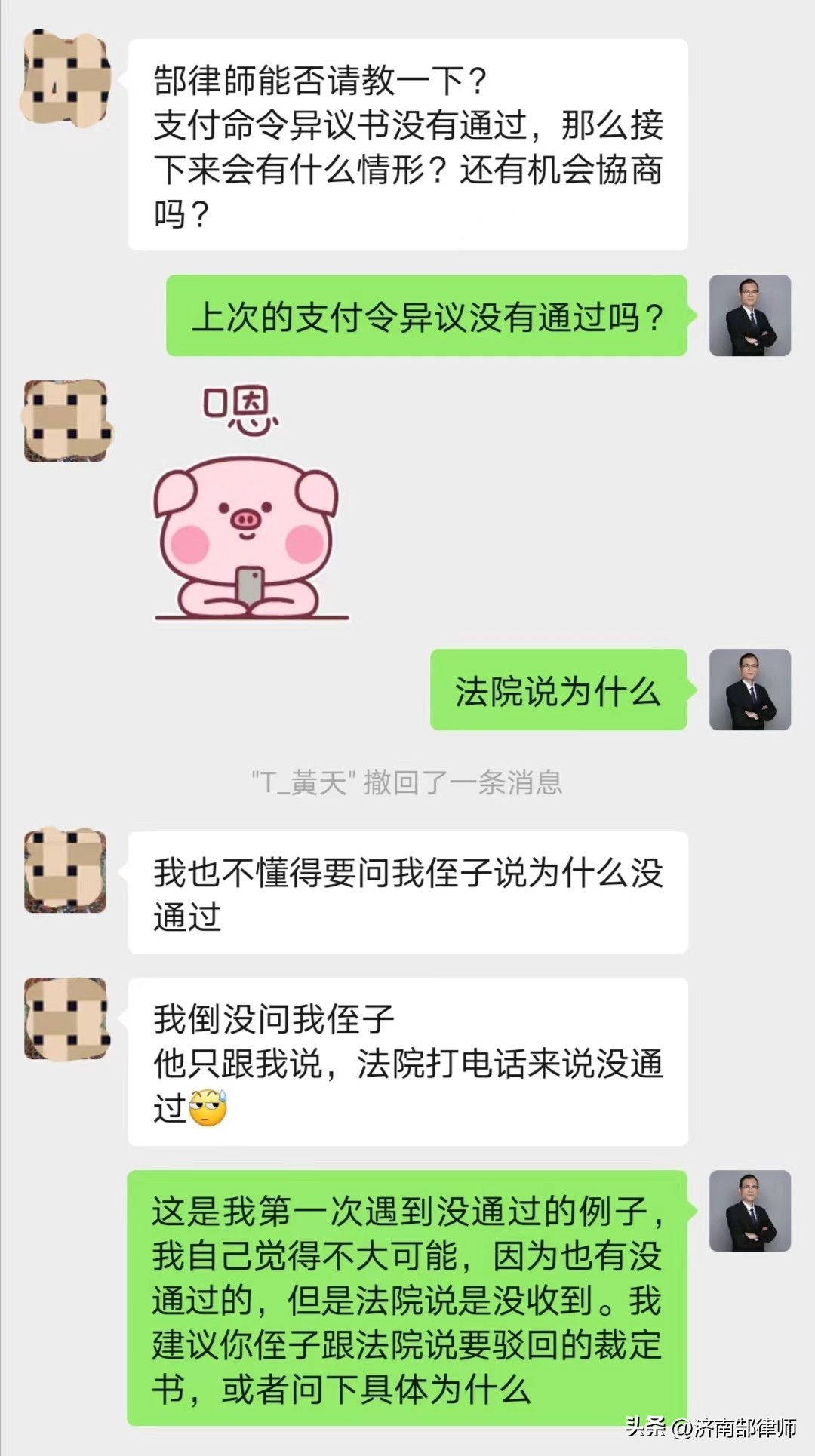This screenshot has height=1456, width=815.
Task: Select the sender's avatar next to the pig sticker
Action: point(68,422)
